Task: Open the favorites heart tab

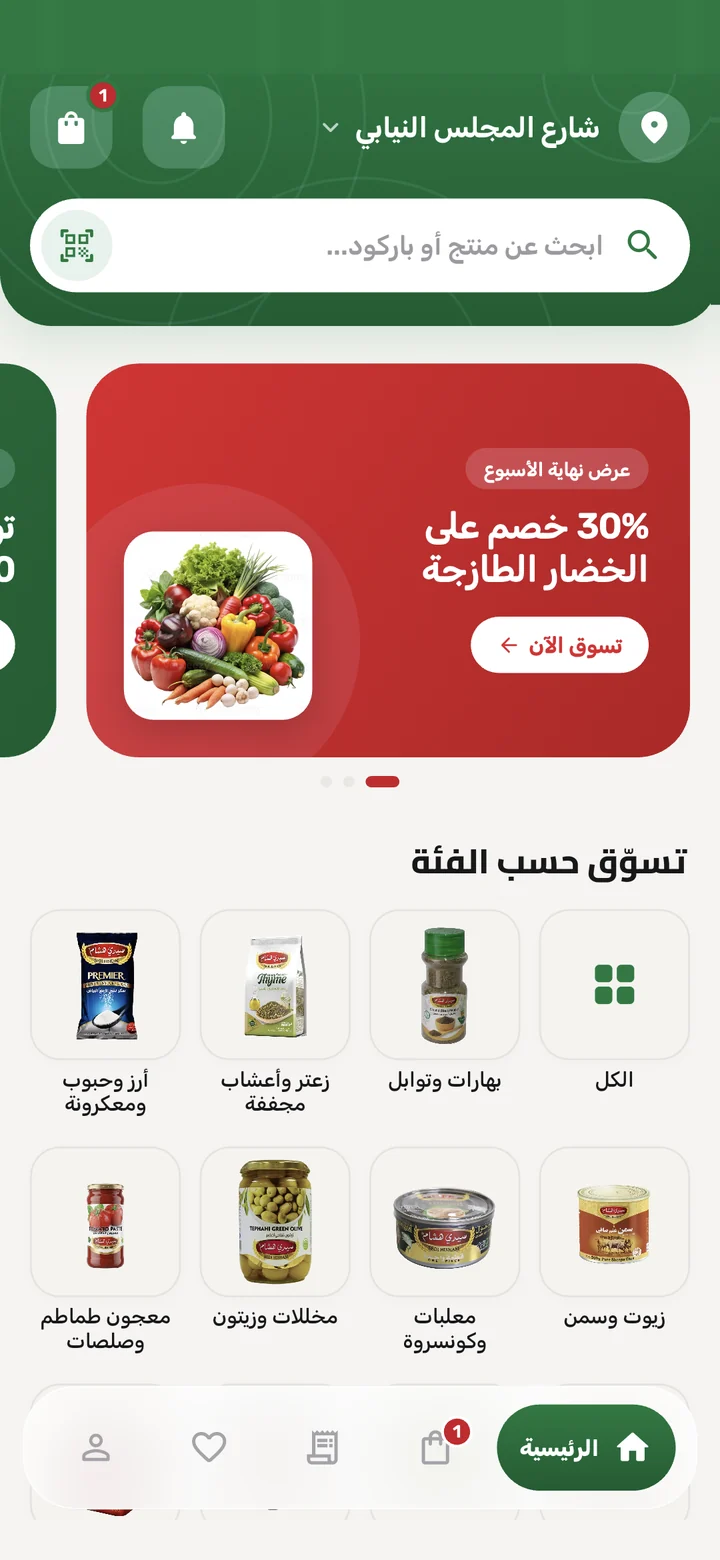Action: [209, 1448]
